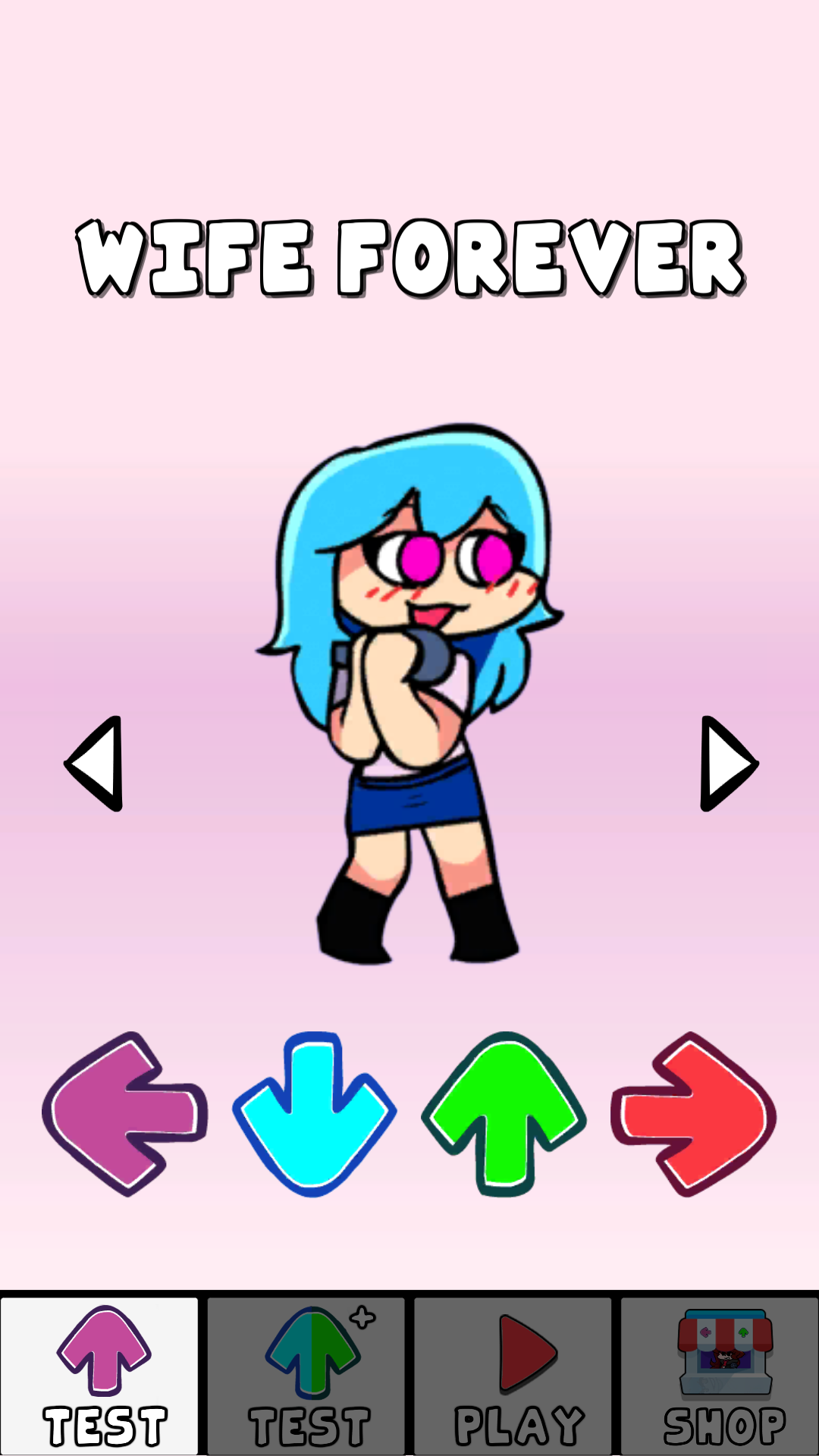Hit the red right arrow note
The height and width of the screenshot is (1456, 819).
coord(693,1113)
